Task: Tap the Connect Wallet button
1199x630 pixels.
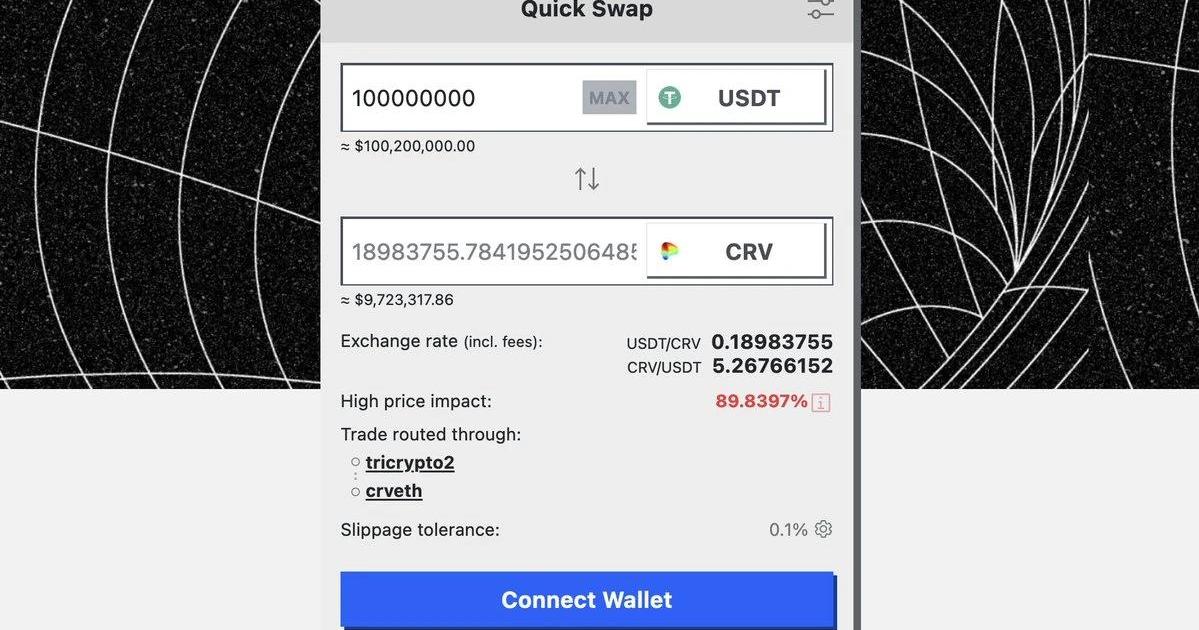Action: coord(587,600)
